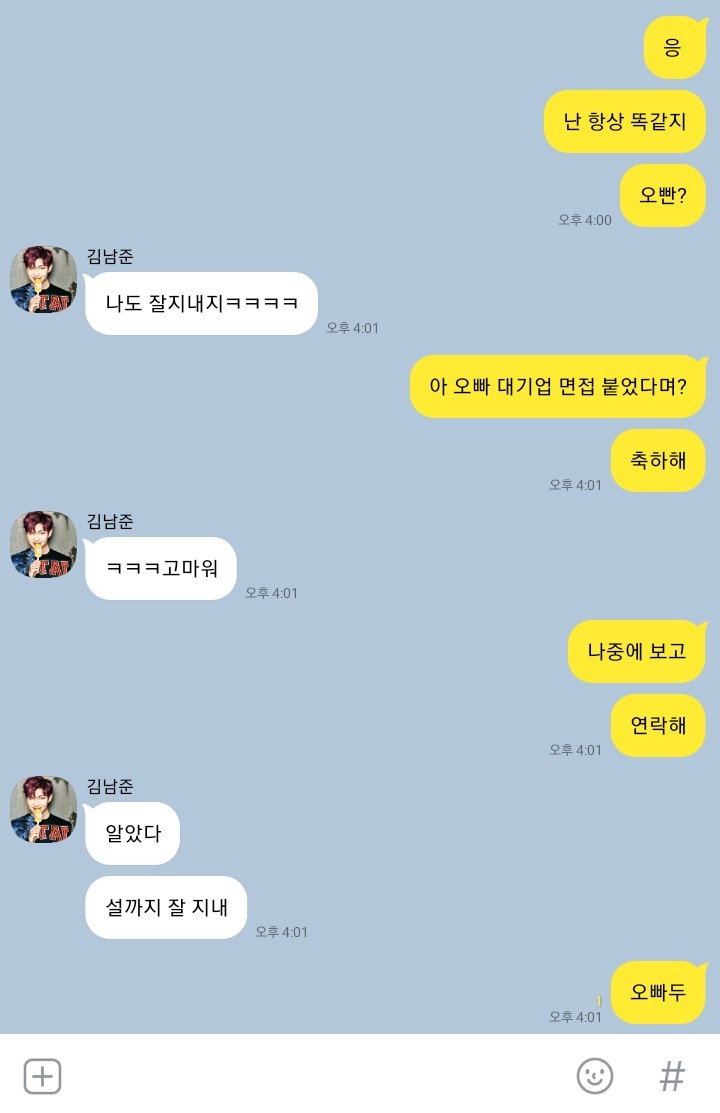Tap the hashtag search icon
The image size is (720, 1113).
pyautogui.click(x=672, y=1076)
